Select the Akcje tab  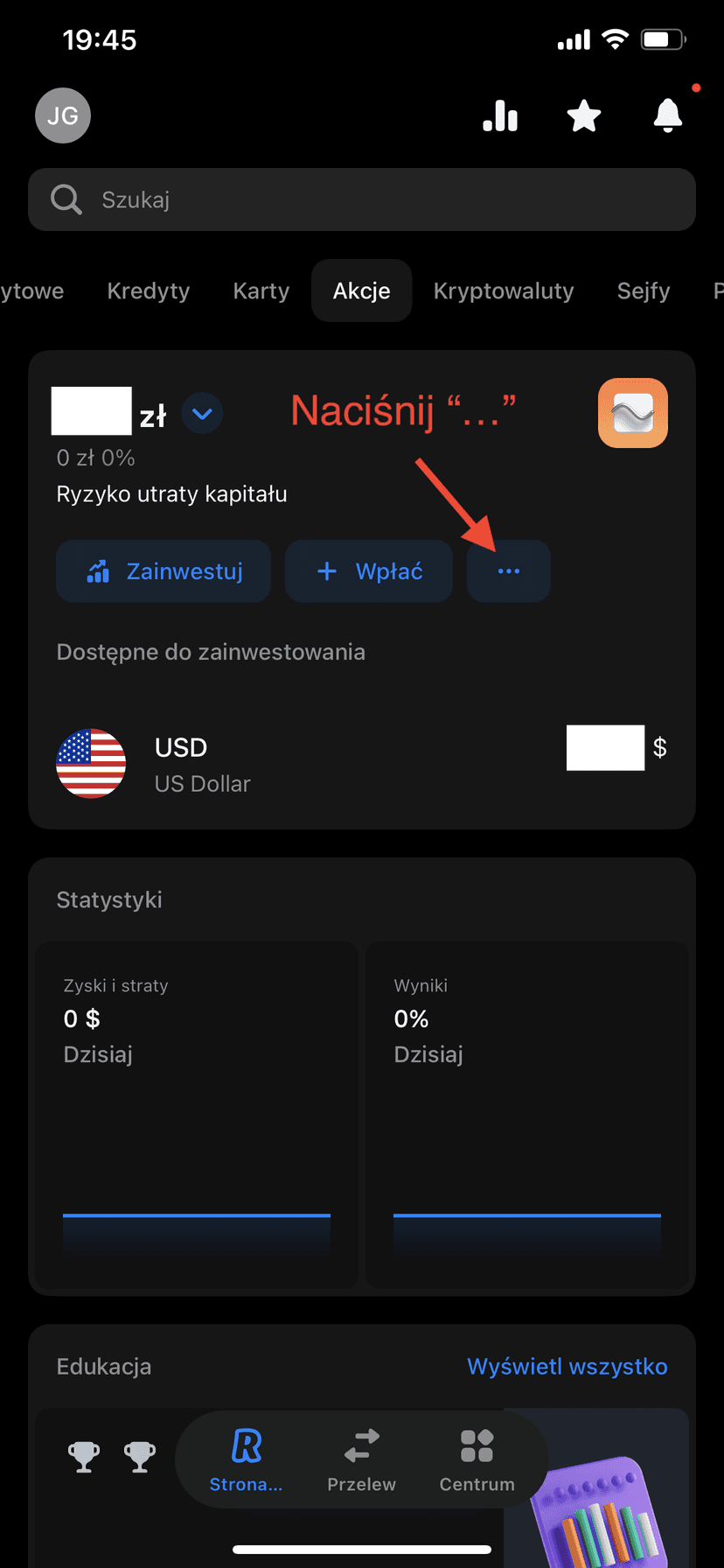coord(362,290)
